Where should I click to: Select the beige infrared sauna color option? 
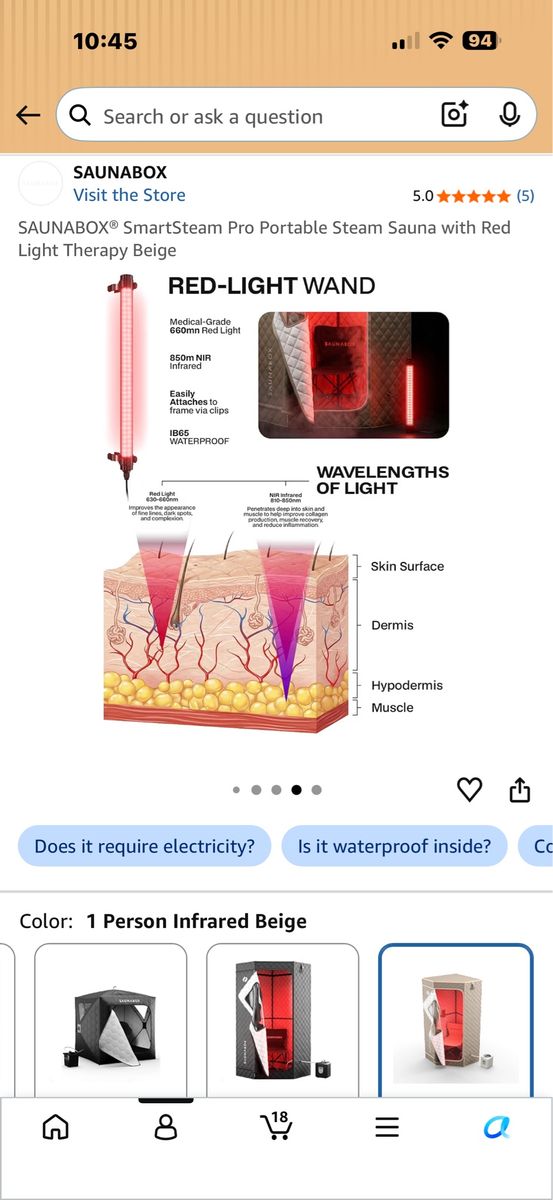(456, 1020)
